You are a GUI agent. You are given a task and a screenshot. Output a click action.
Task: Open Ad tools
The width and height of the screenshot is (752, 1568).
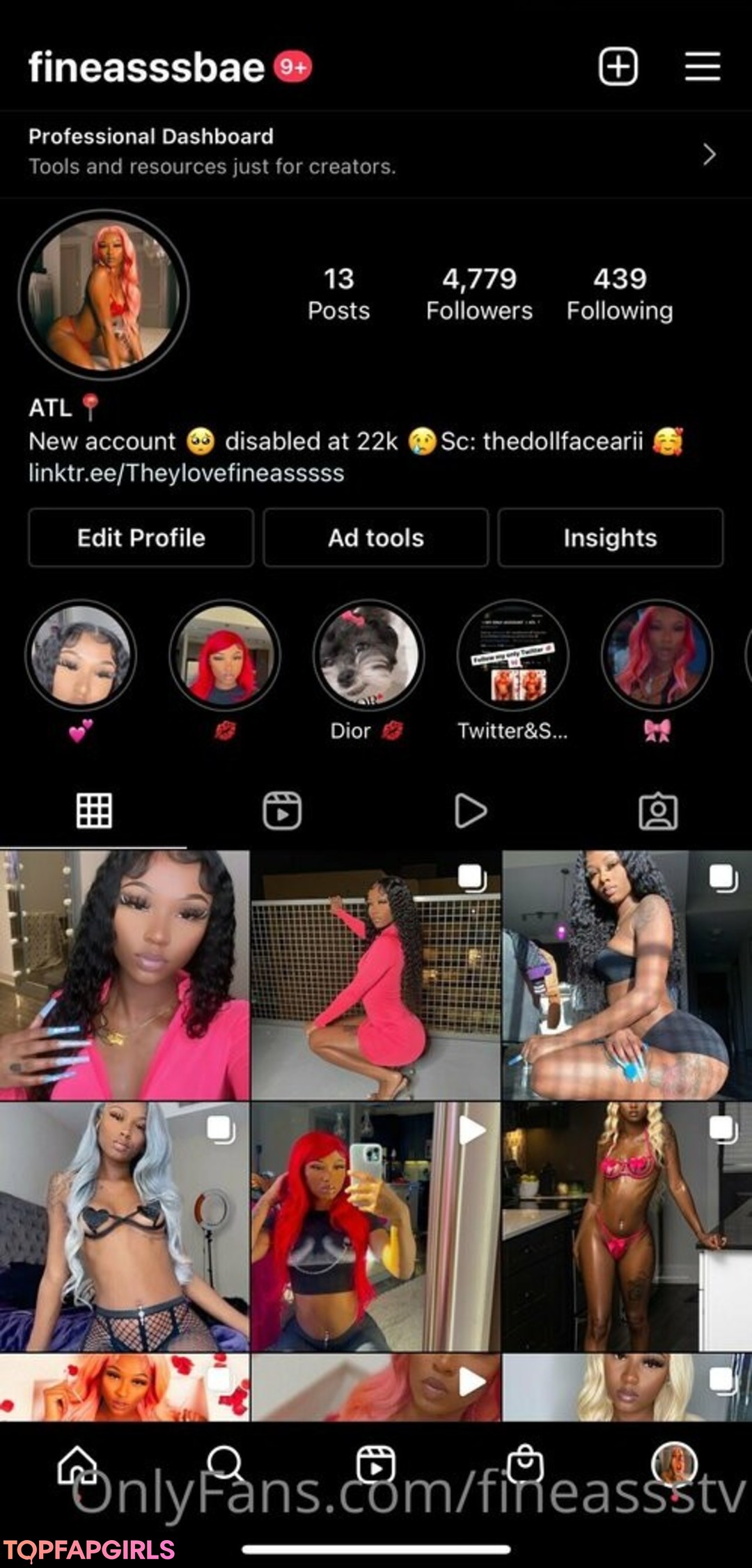[x=376, y=538]
